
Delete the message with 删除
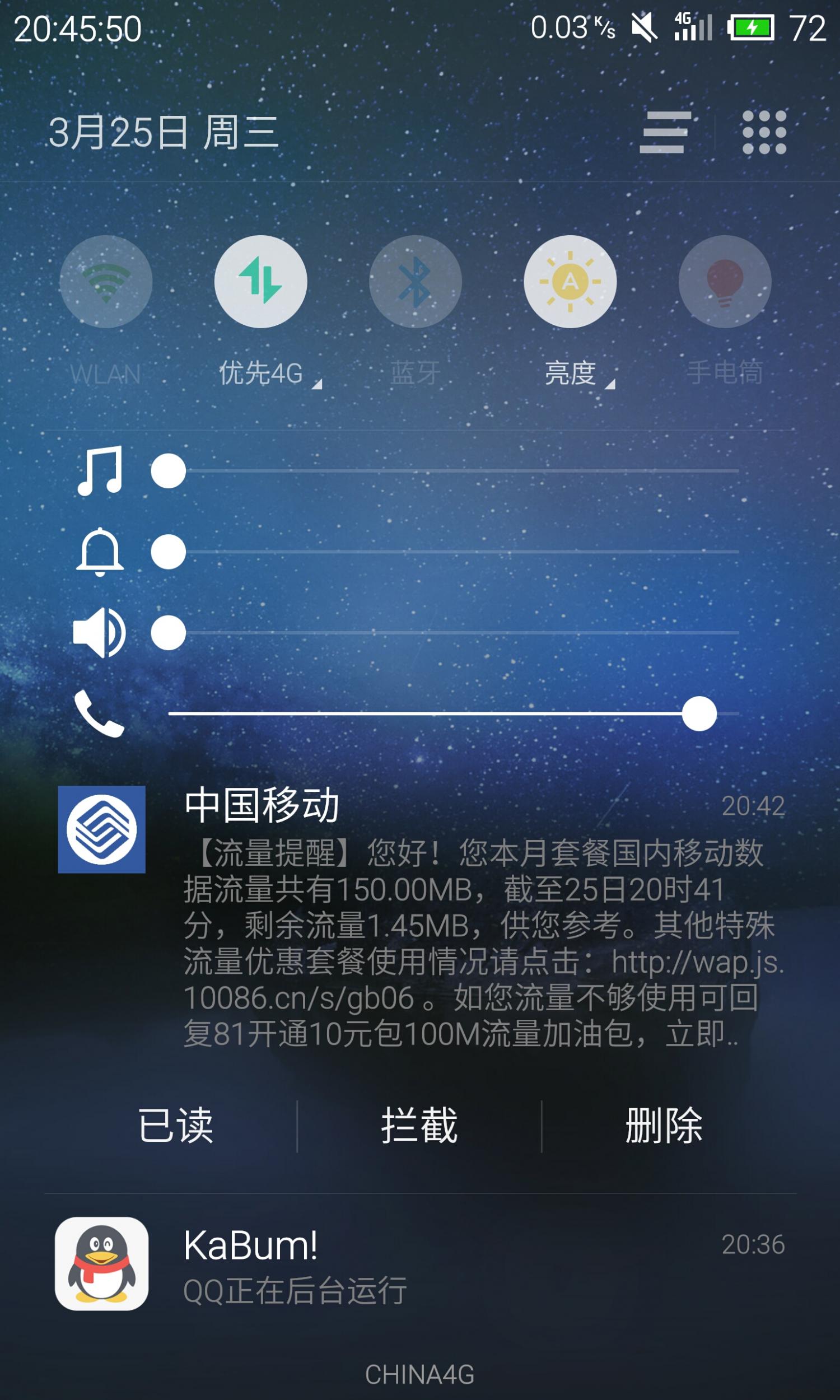point(664,1126)
